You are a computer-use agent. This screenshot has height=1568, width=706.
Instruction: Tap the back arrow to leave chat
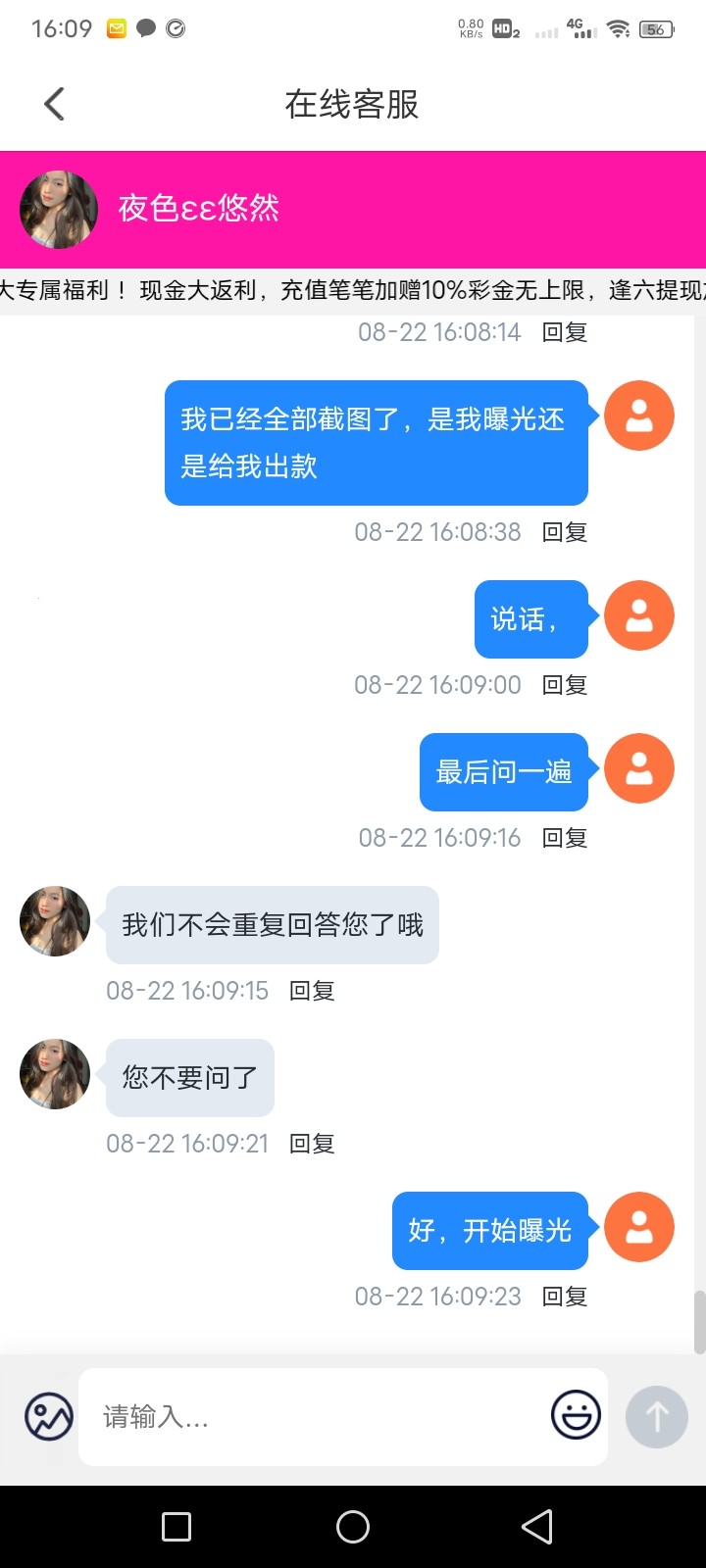[54, 103]
